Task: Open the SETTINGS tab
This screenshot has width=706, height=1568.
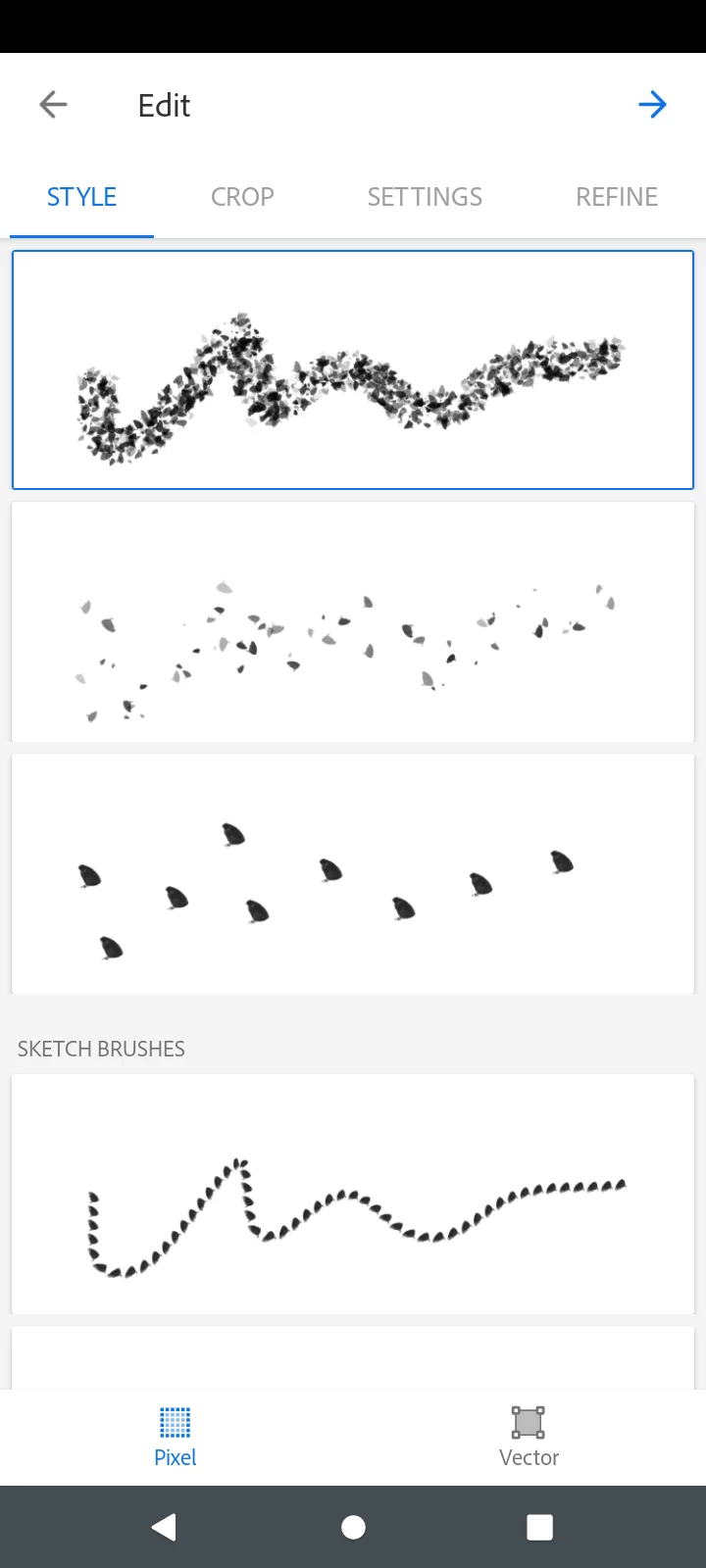Action: [x=425, y=197]
